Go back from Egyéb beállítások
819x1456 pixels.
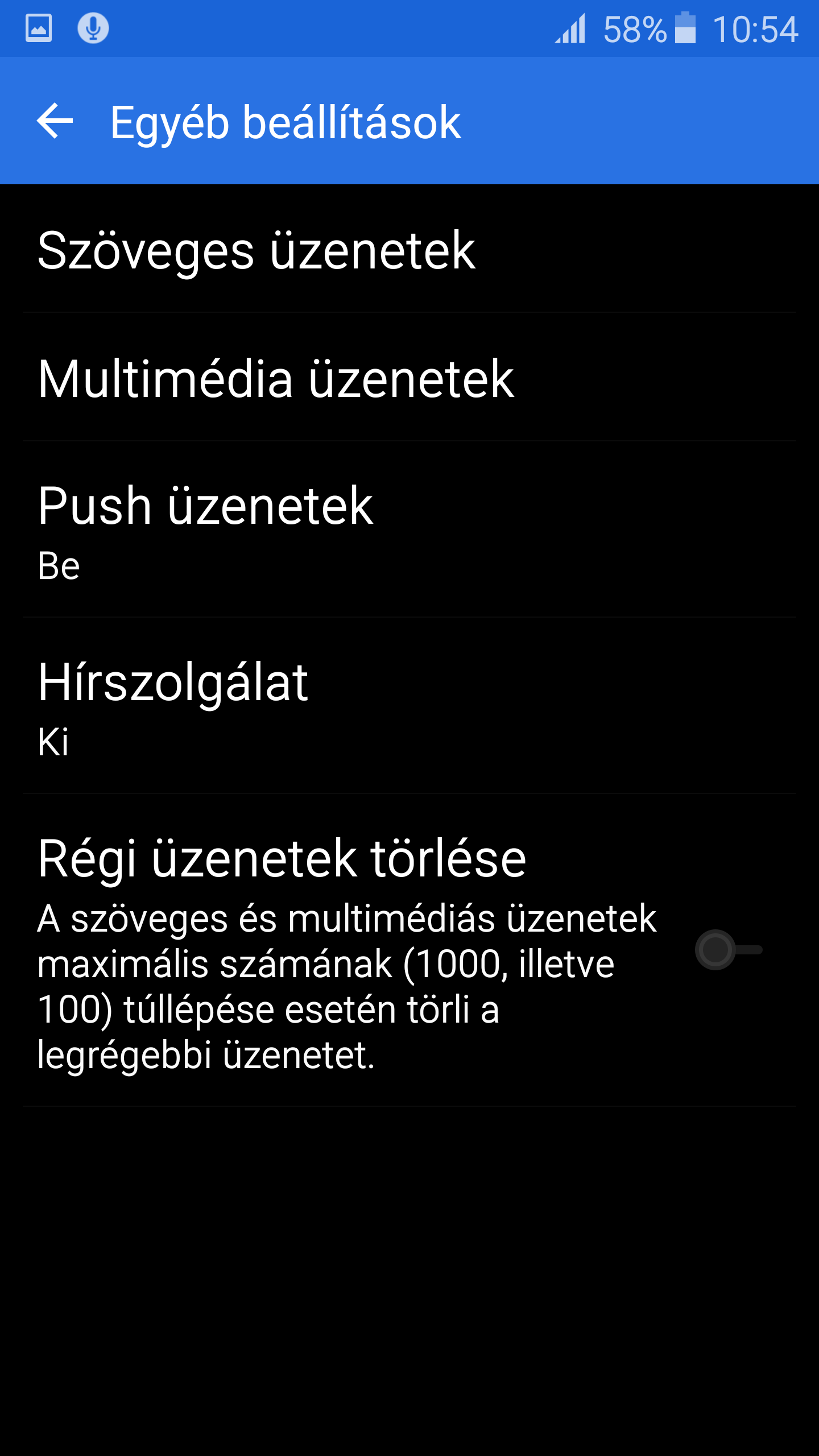click(x=55, y=121)
